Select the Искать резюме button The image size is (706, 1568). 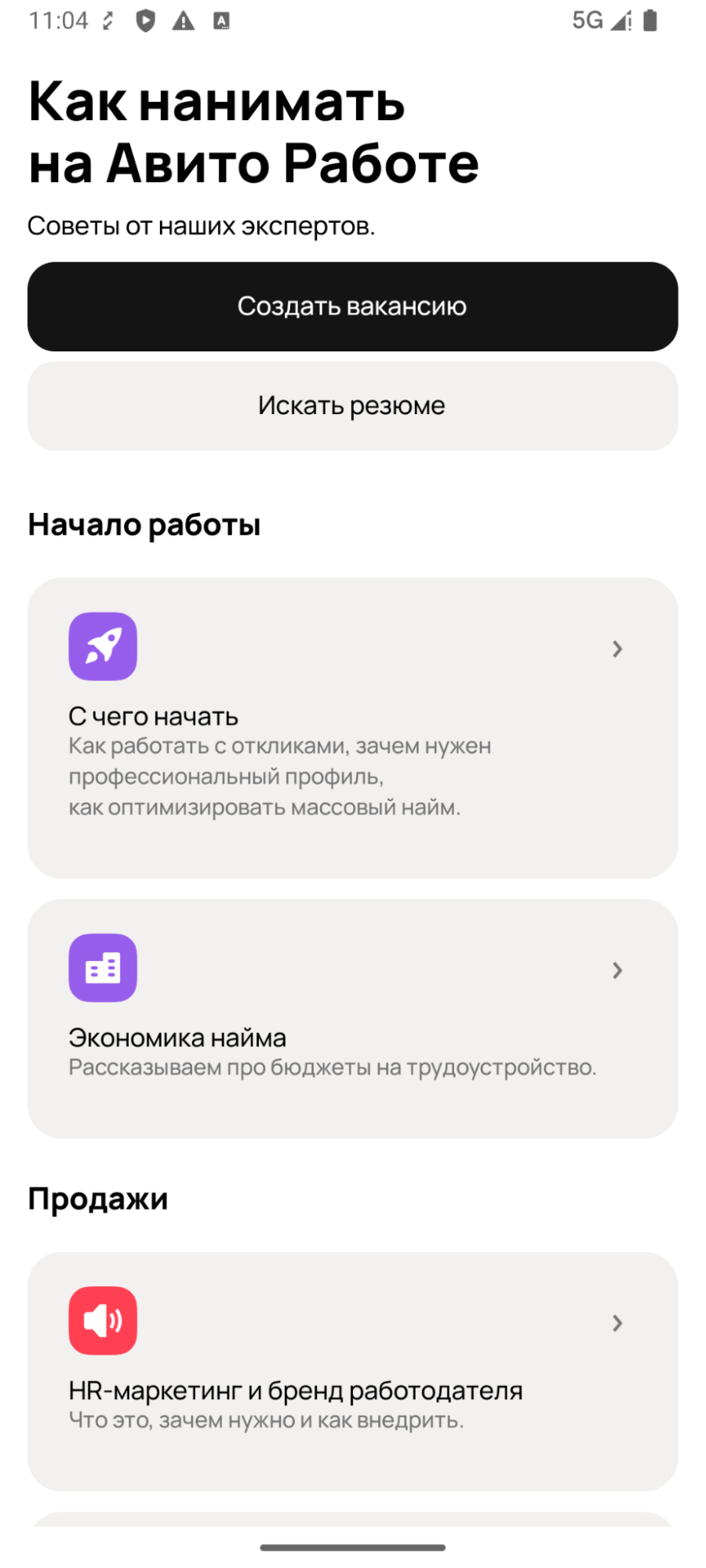click(x=352, y=406)
